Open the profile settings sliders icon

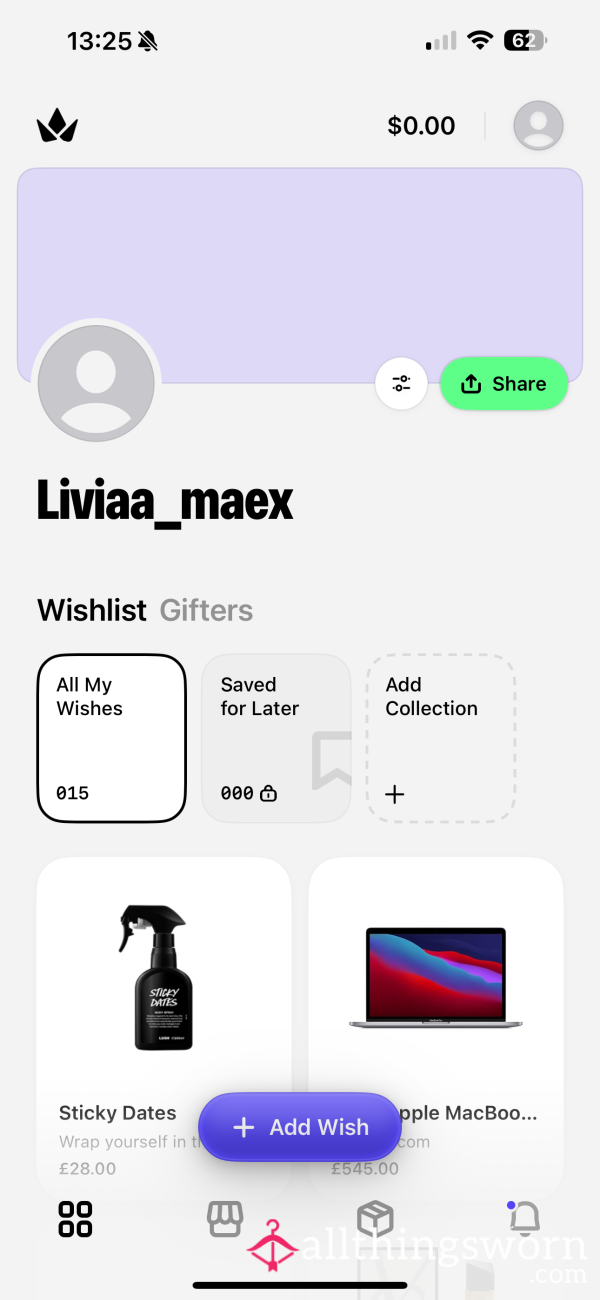(401, 384)
